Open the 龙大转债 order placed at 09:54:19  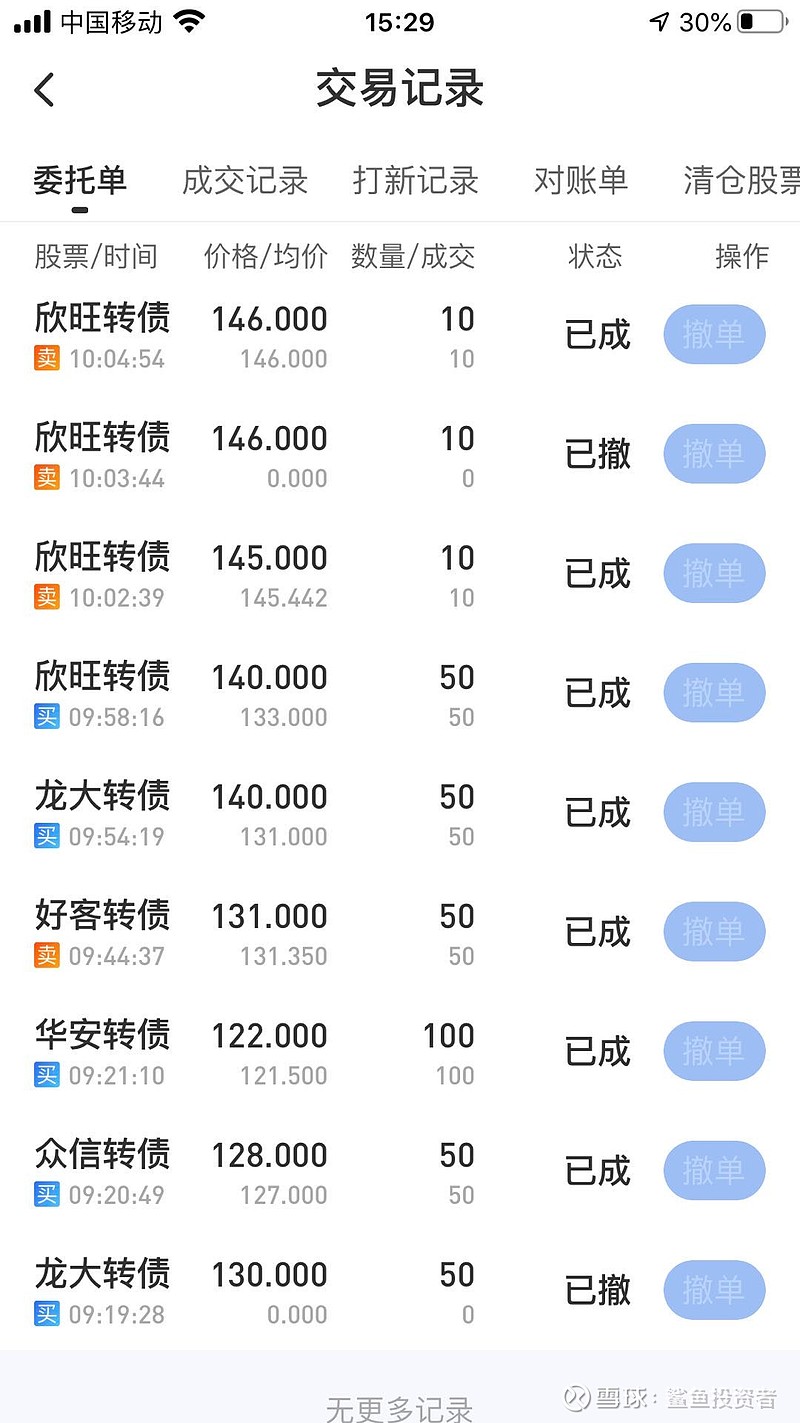[400, 814]
